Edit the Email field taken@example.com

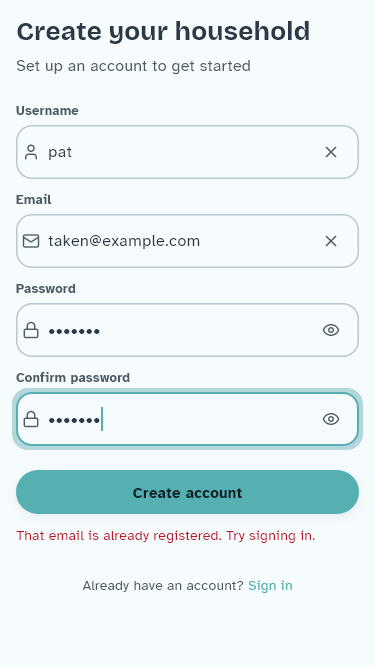(188, 241)
